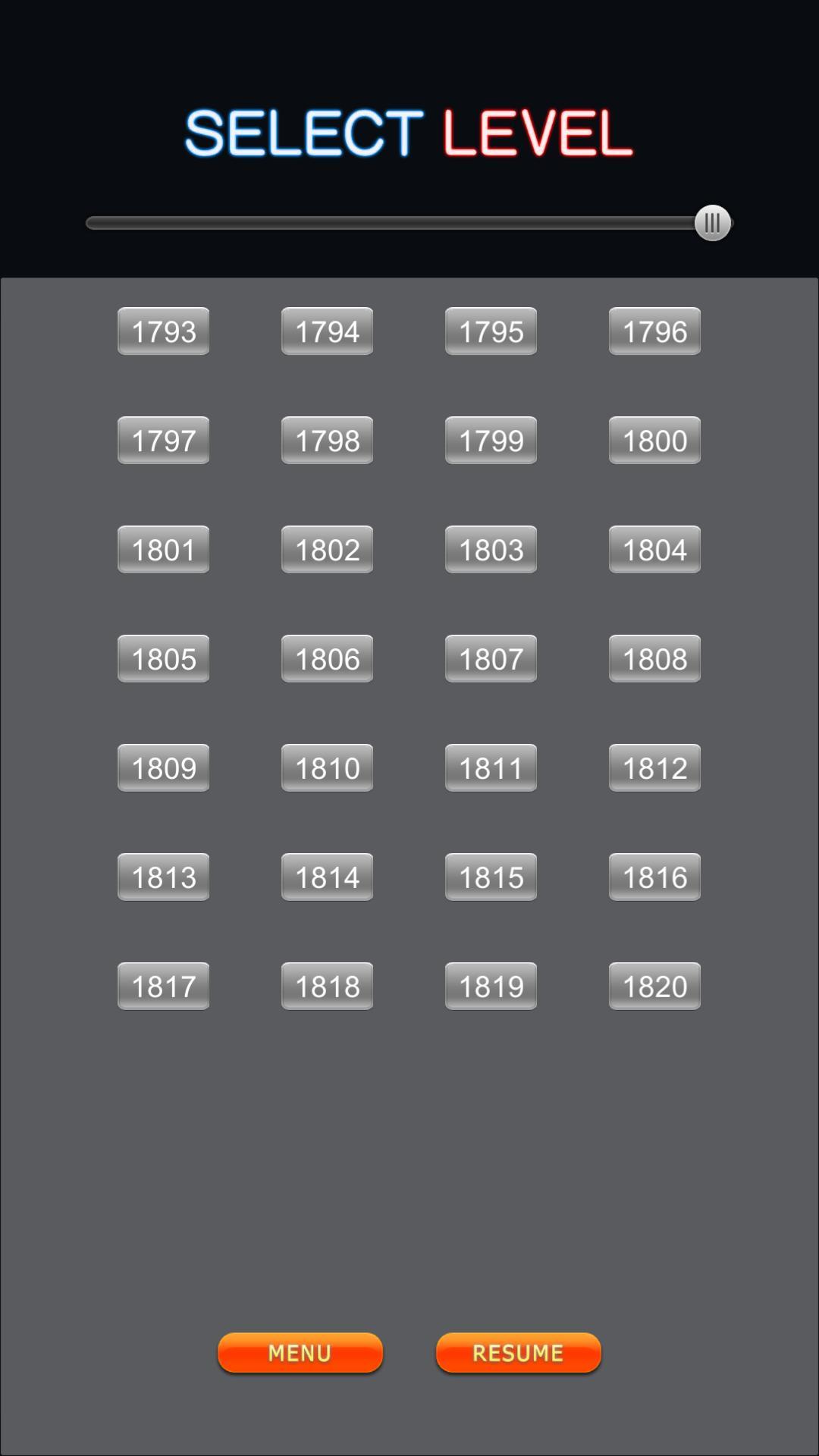Choose level 1819

(x=491, y=987)
